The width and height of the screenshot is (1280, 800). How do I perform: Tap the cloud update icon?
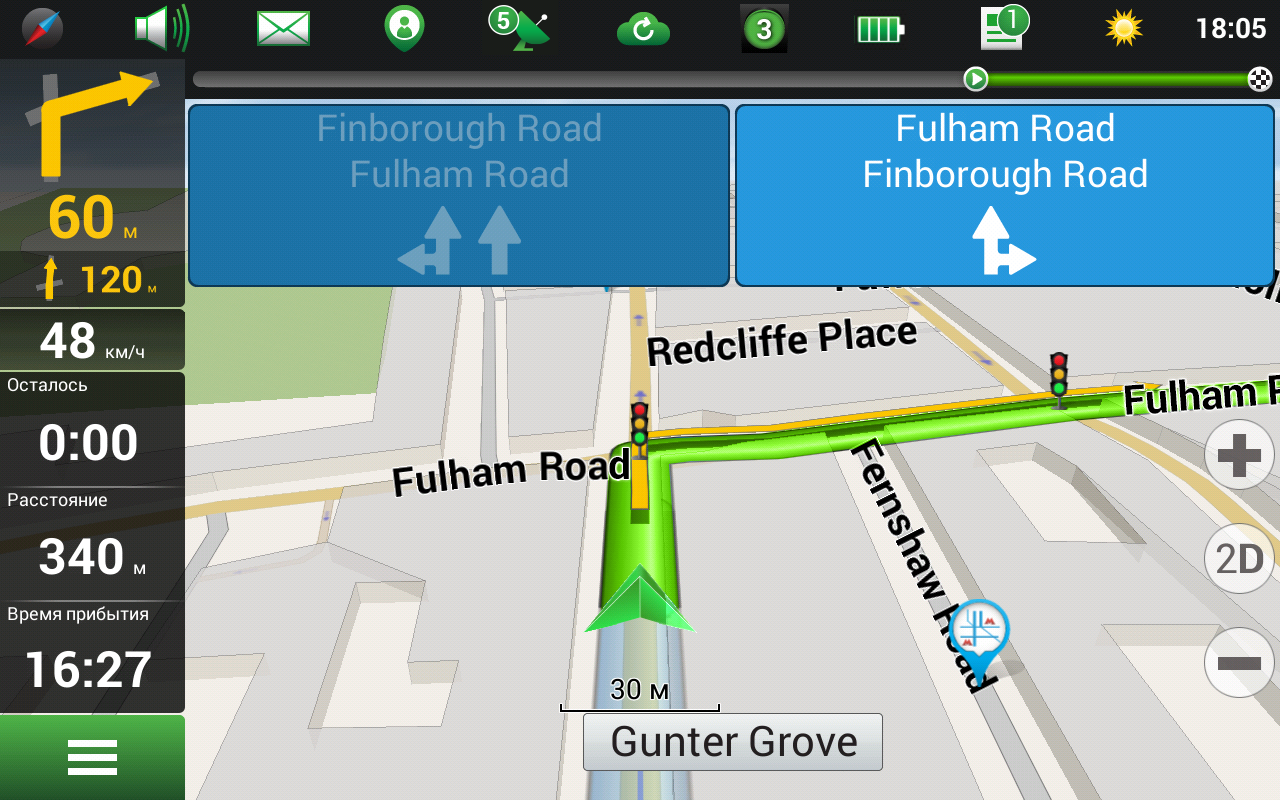click(x=642, y=29)
